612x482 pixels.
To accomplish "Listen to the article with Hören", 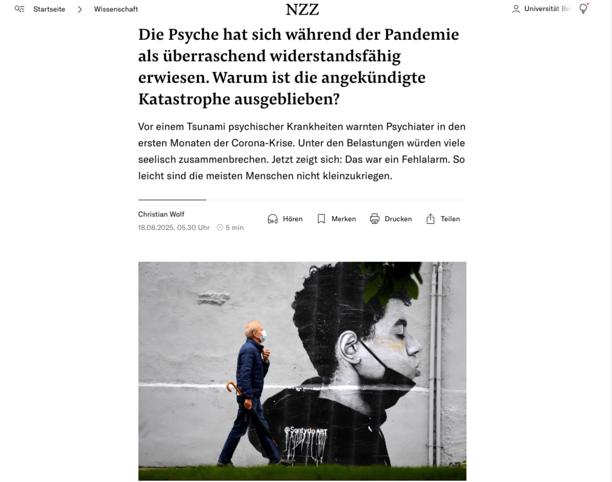I will coord(285,219).
